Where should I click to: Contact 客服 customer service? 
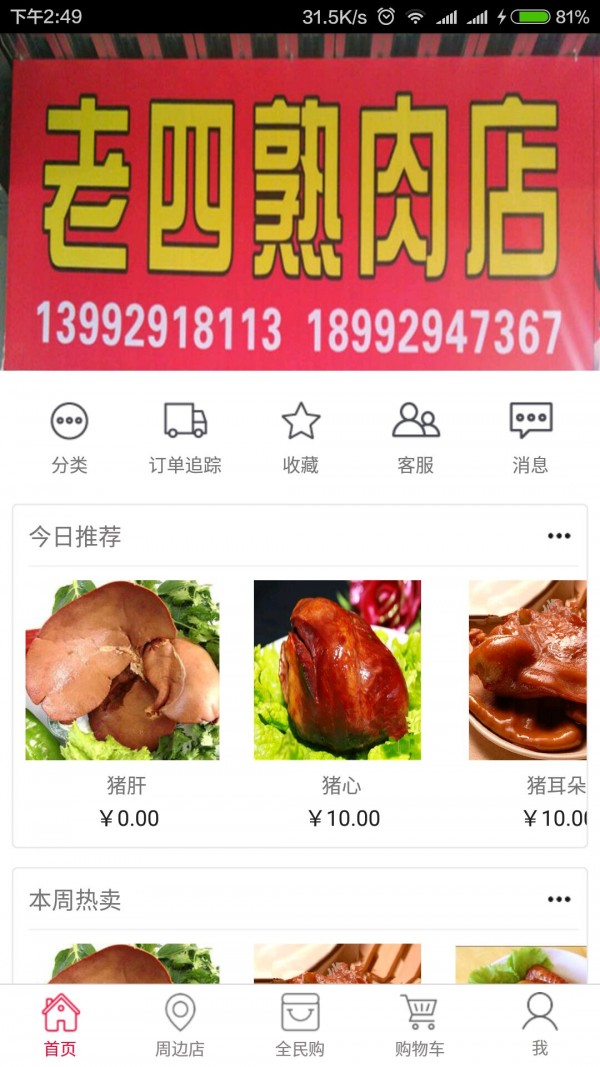(415, 436)
